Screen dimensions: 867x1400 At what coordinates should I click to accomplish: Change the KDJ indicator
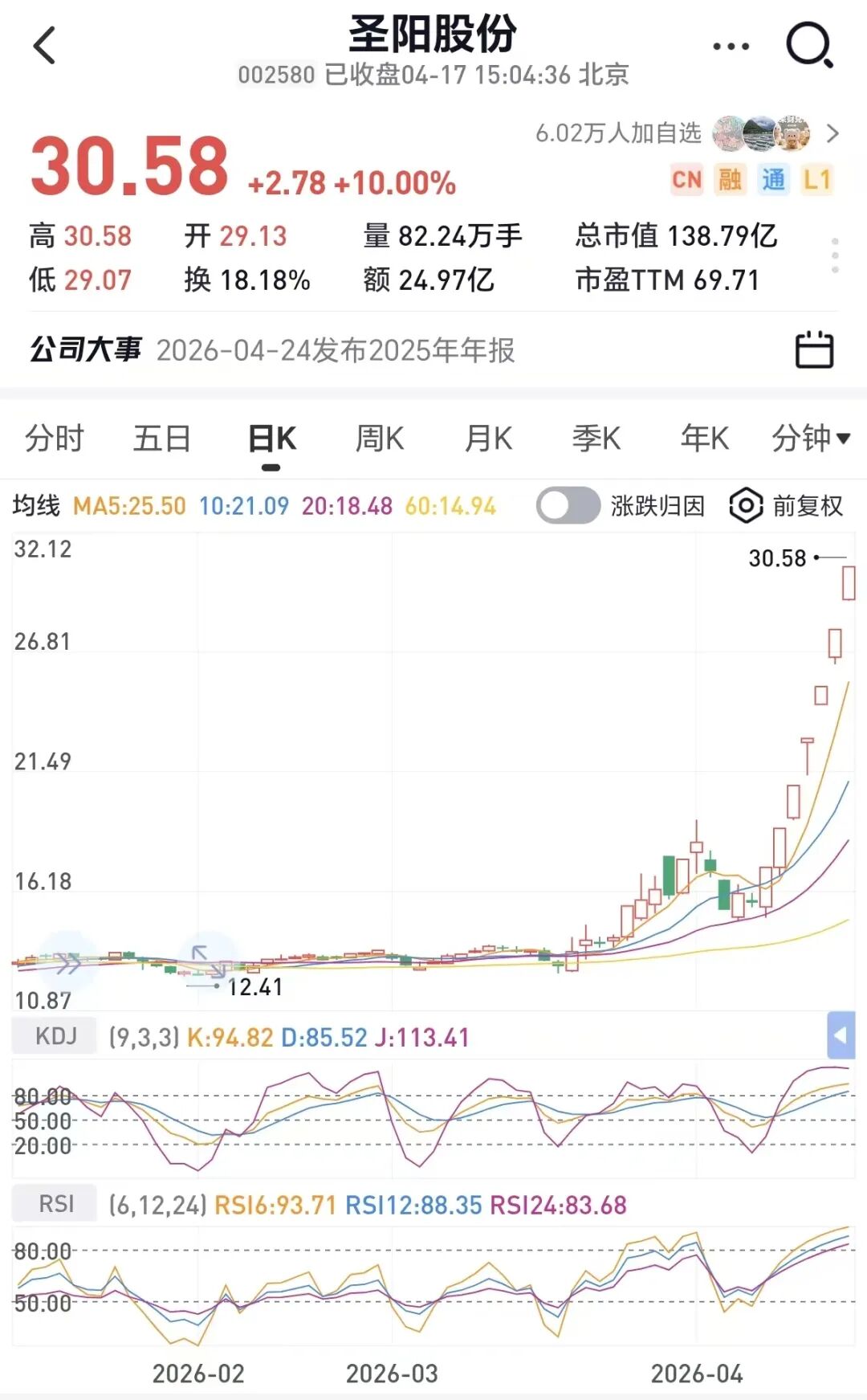pos(55,1036)
